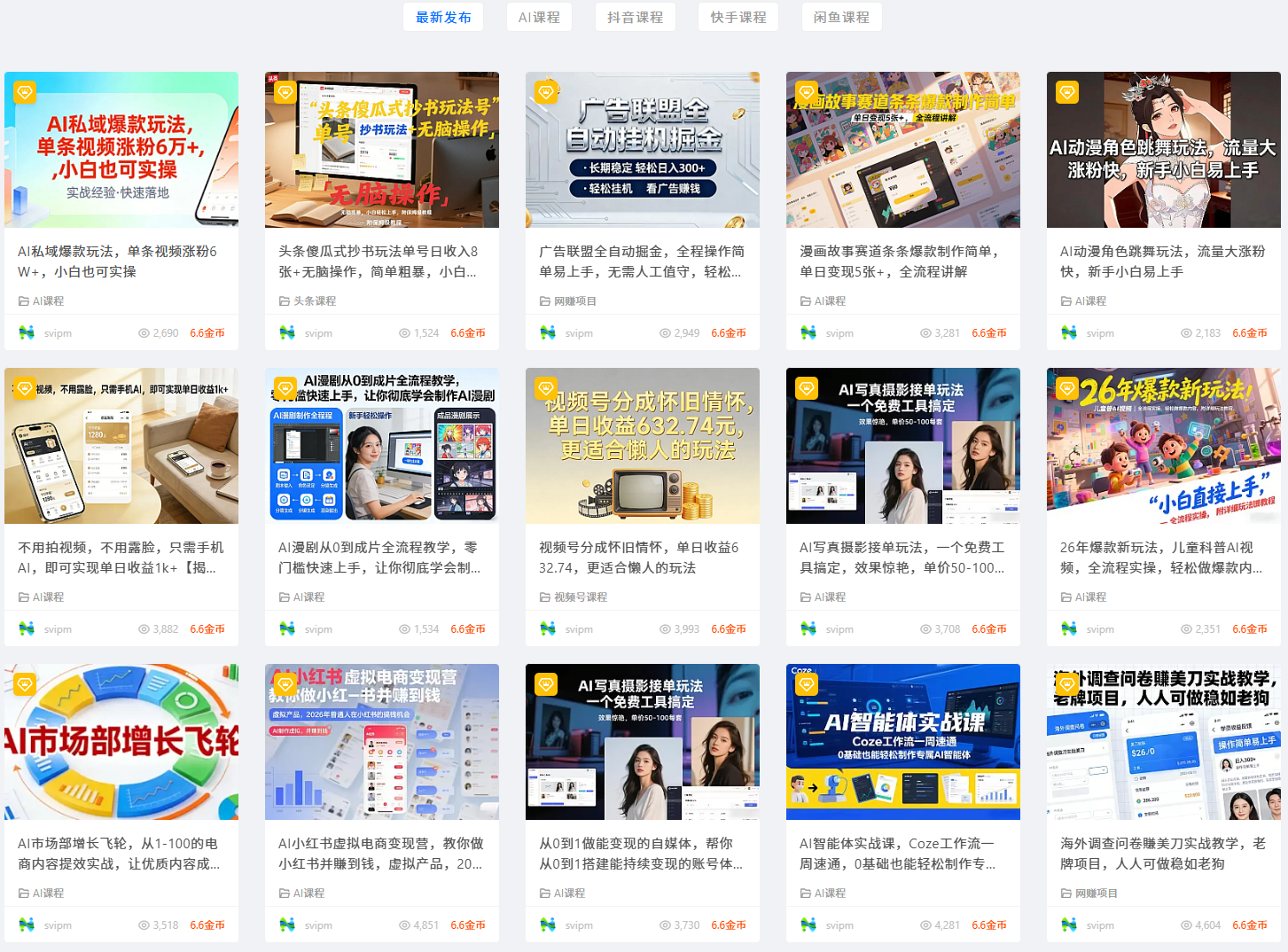
Task: Select the 抖音课程 tab
Action: pyautogui.click(x=635, y=18)
